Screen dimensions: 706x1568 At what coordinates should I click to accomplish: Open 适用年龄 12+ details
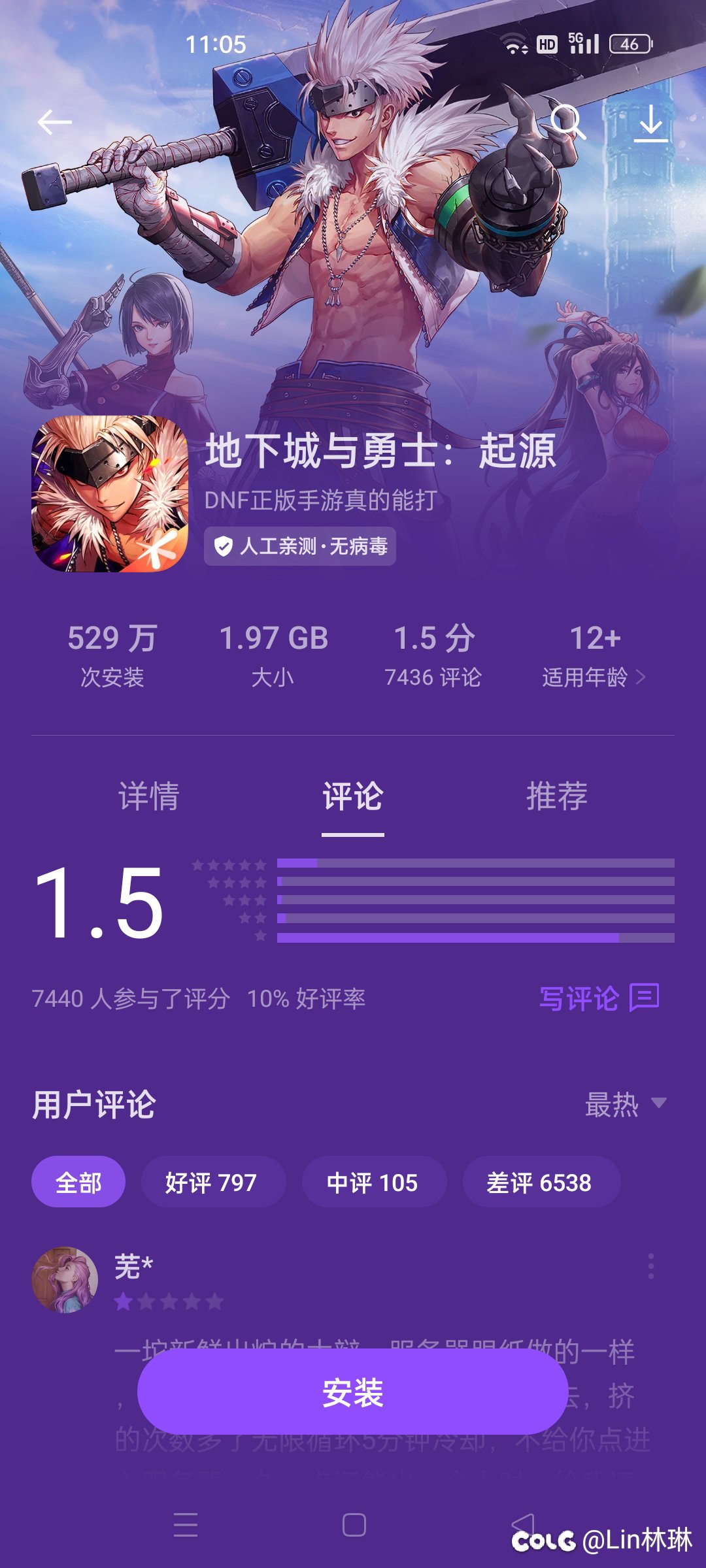click(595, 656)
